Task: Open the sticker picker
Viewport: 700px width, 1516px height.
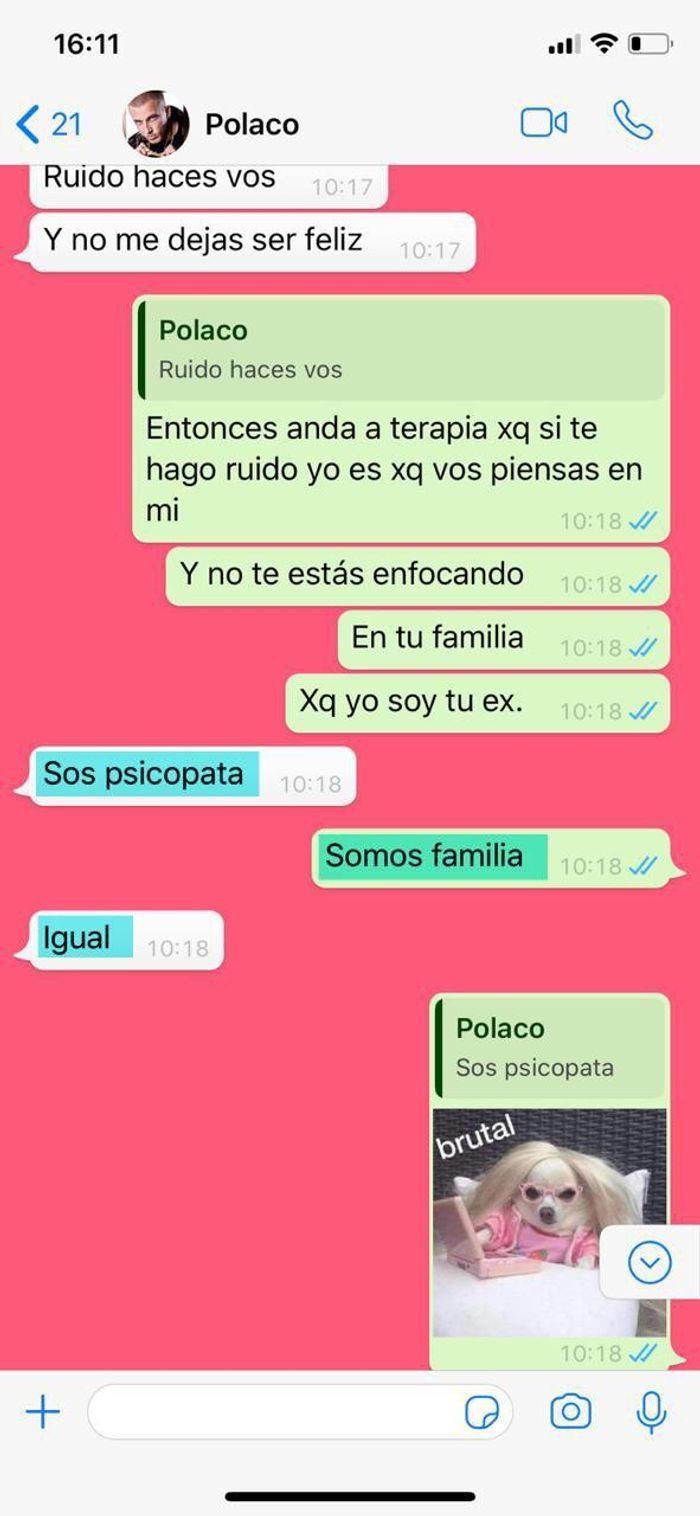Action: pos(482,1412)
